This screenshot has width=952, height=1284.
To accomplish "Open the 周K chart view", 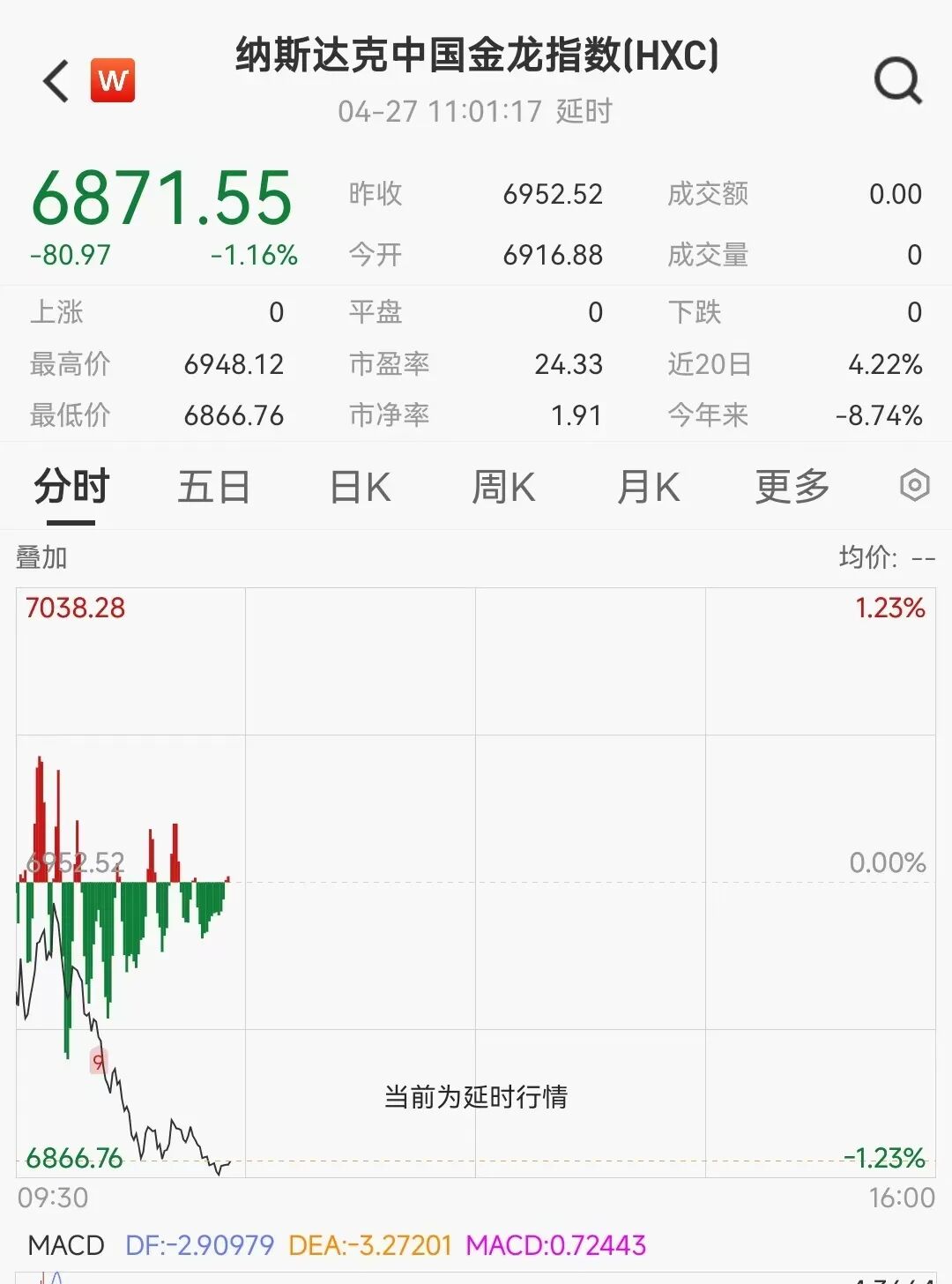I will pyautogui.click(x=502, y=486).
